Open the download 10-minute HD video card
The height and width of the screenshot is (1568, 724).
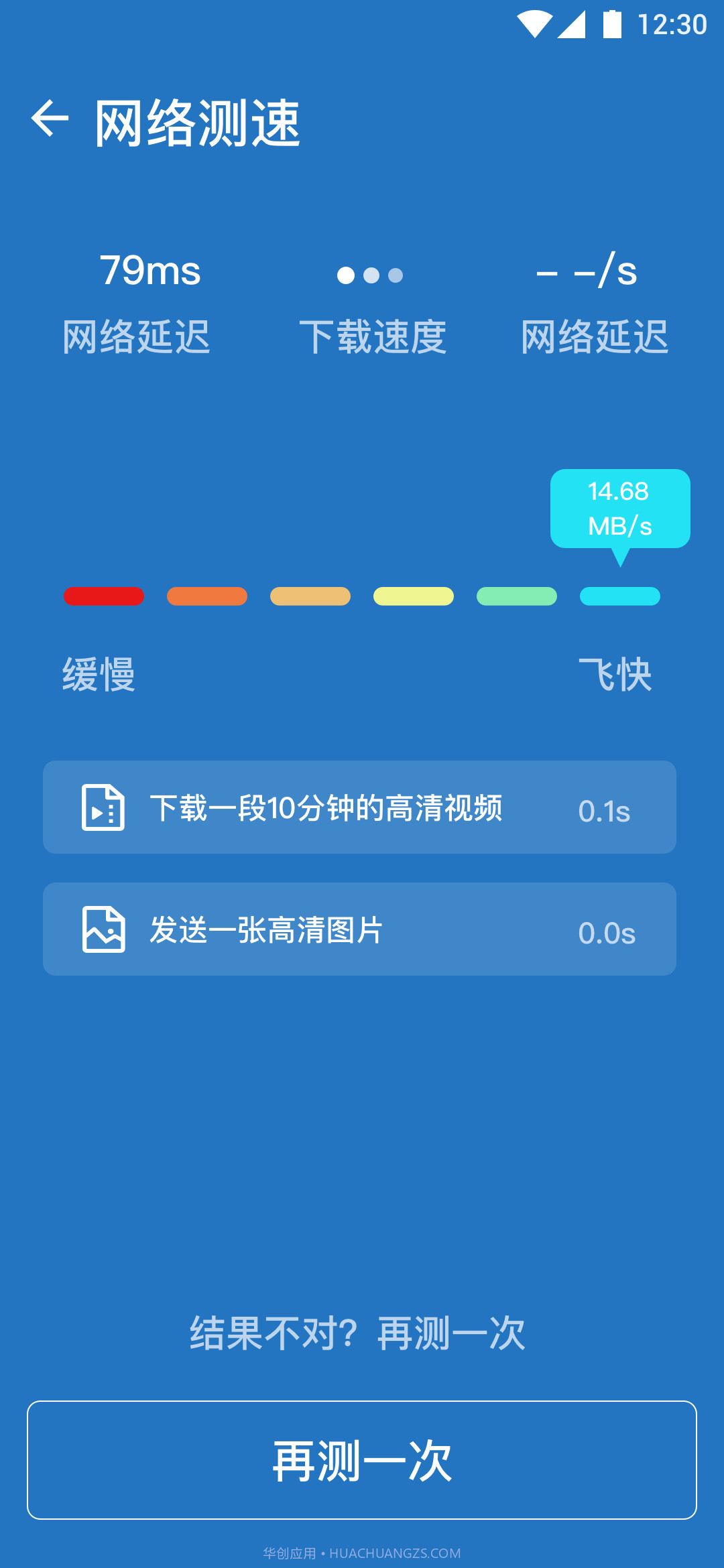tap(360, 807)
